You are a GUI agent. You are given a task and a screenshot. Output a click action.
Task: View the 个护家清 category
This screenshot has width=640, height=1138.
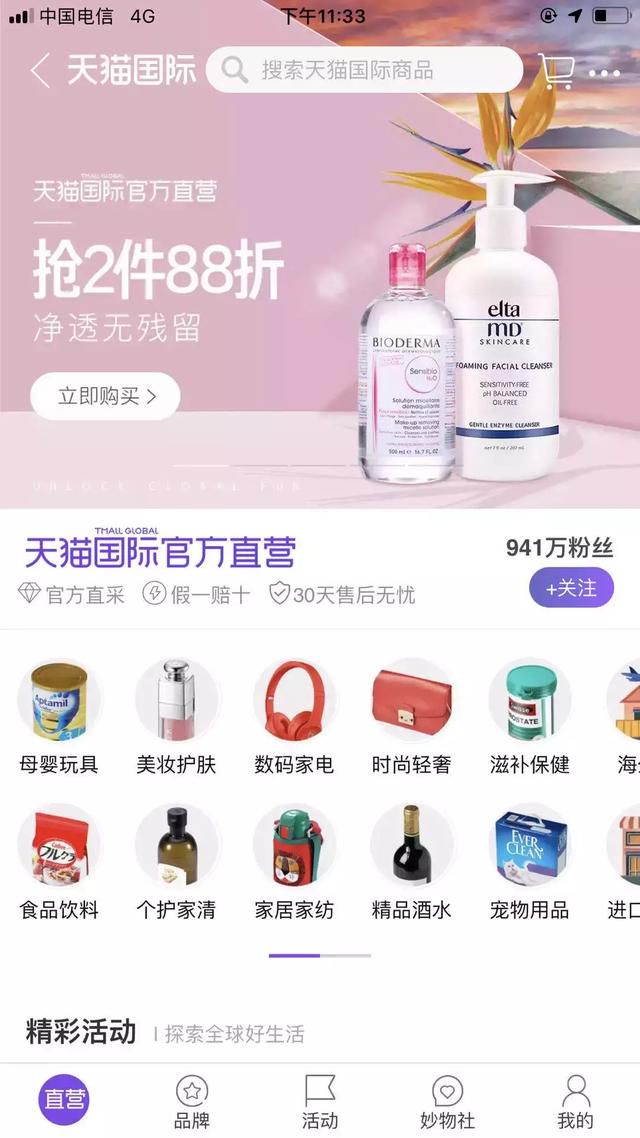[176, 862]
